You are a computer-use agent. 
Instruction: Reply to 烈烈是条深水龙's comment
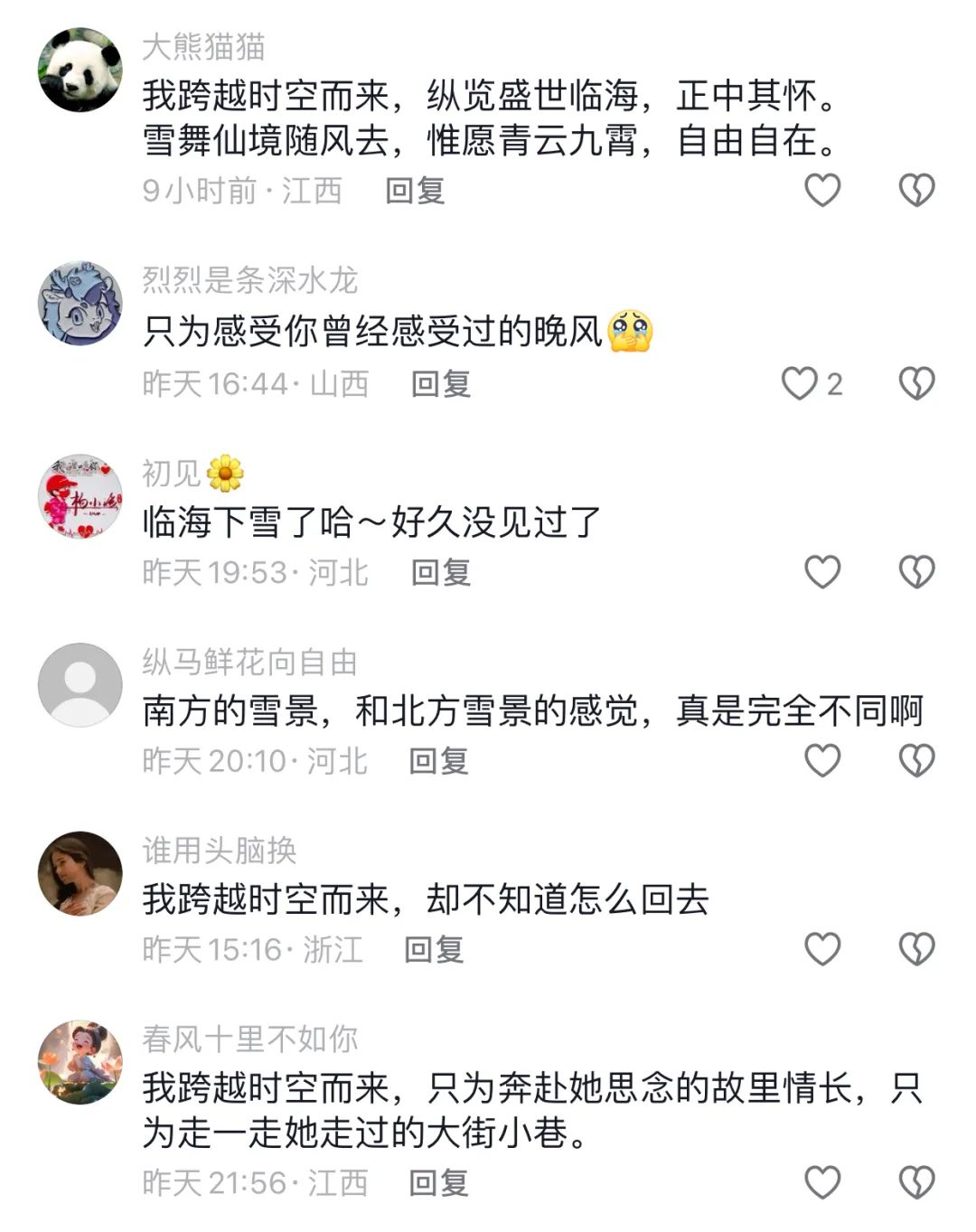pos(441,384)
